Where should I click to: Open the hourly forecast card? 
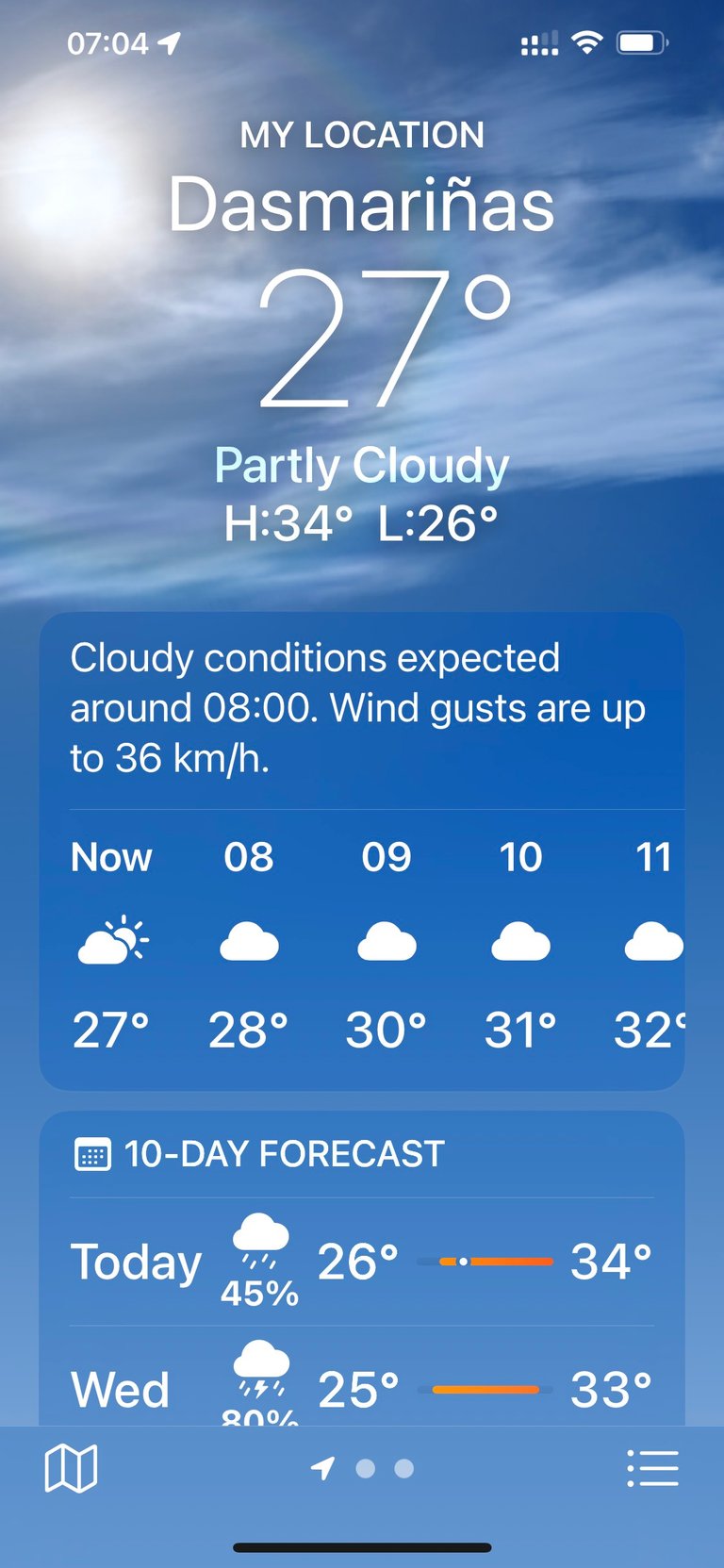pyautogui.click(x=362, y=851)
